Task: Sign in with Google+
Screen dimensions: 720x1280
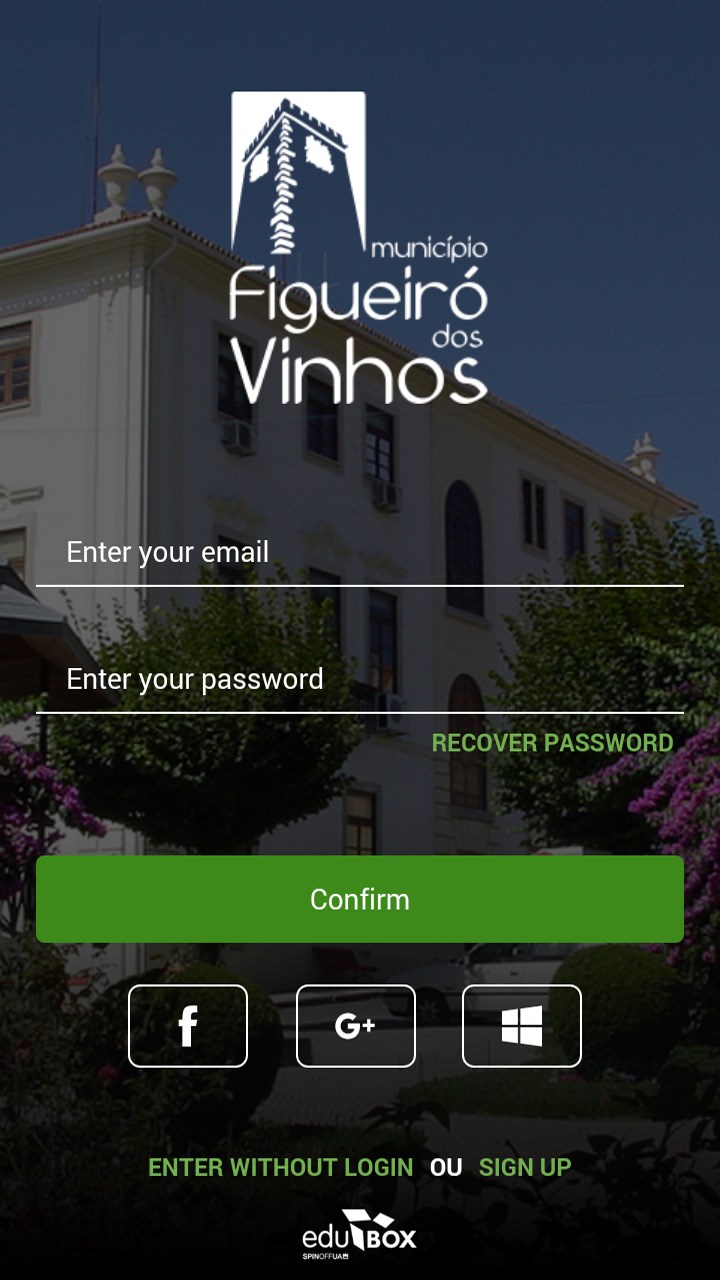Action: [355, 1026]
